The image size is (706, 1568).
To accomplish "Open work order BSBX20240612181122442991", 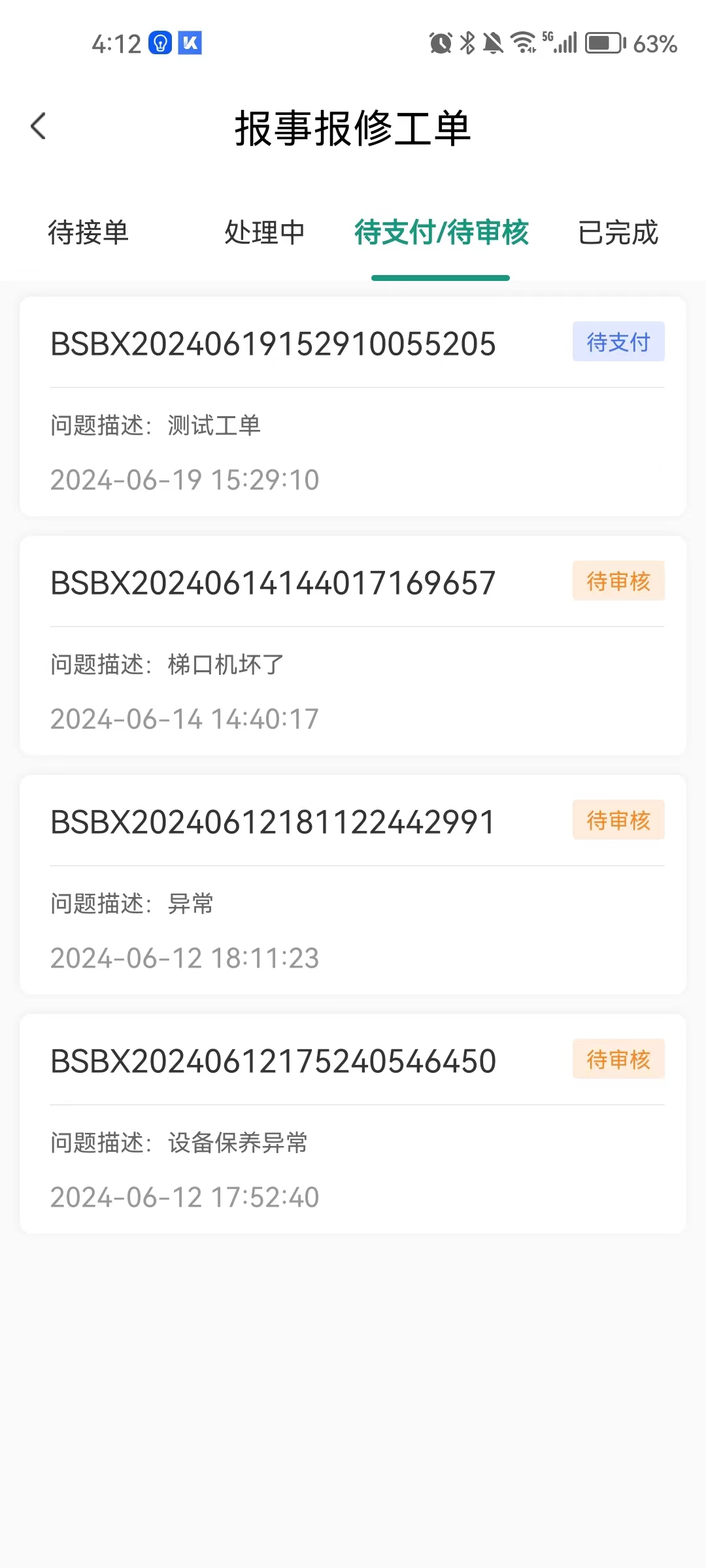I will click(353, 885).
